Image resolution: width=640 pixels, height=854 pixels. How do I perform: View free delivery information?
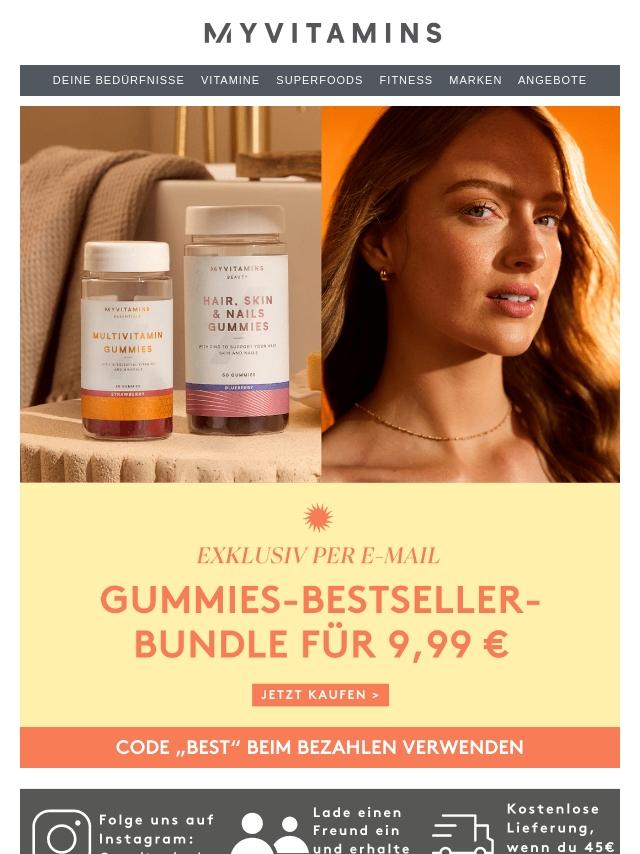point(524,831)
